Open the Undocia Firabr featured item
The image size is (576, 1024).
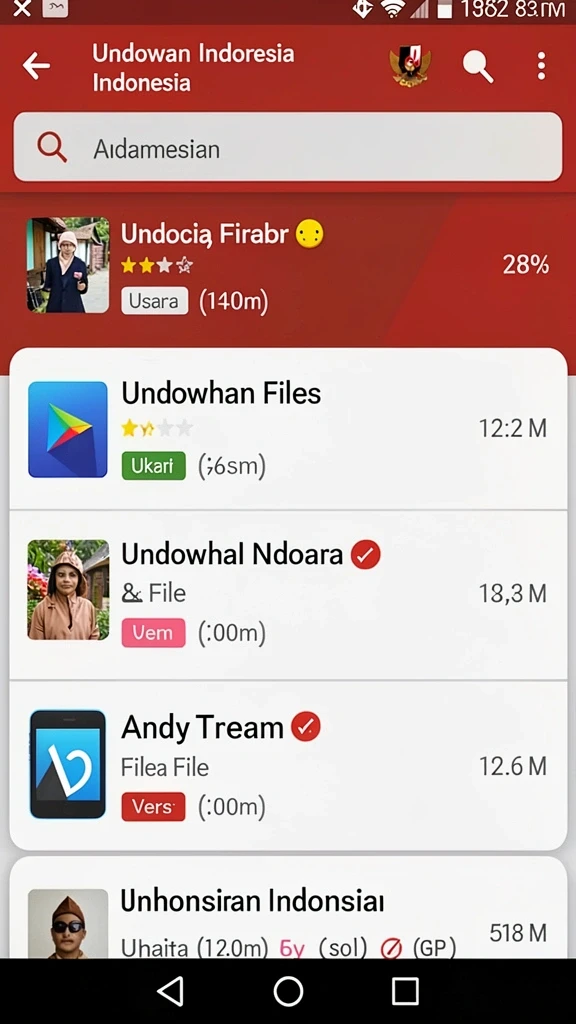click(x=288, y=265)
